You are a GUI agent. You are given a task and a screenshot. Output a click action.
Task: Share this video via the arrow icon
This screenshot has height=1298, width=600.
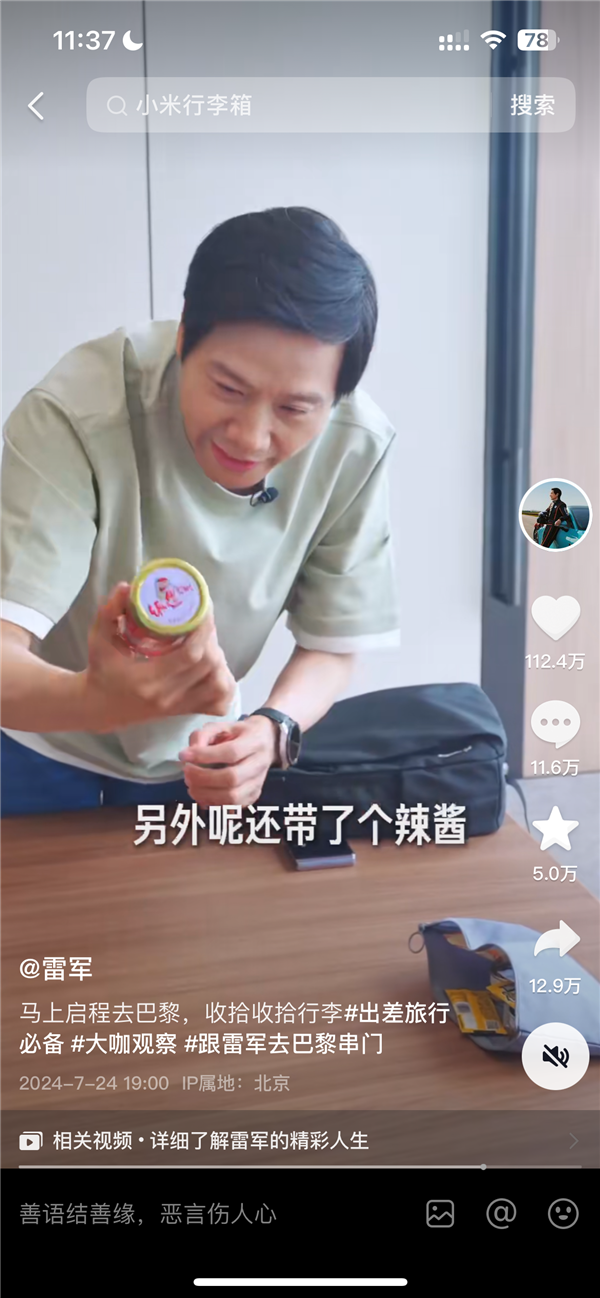pyautogui.click(x=555, y=940)
